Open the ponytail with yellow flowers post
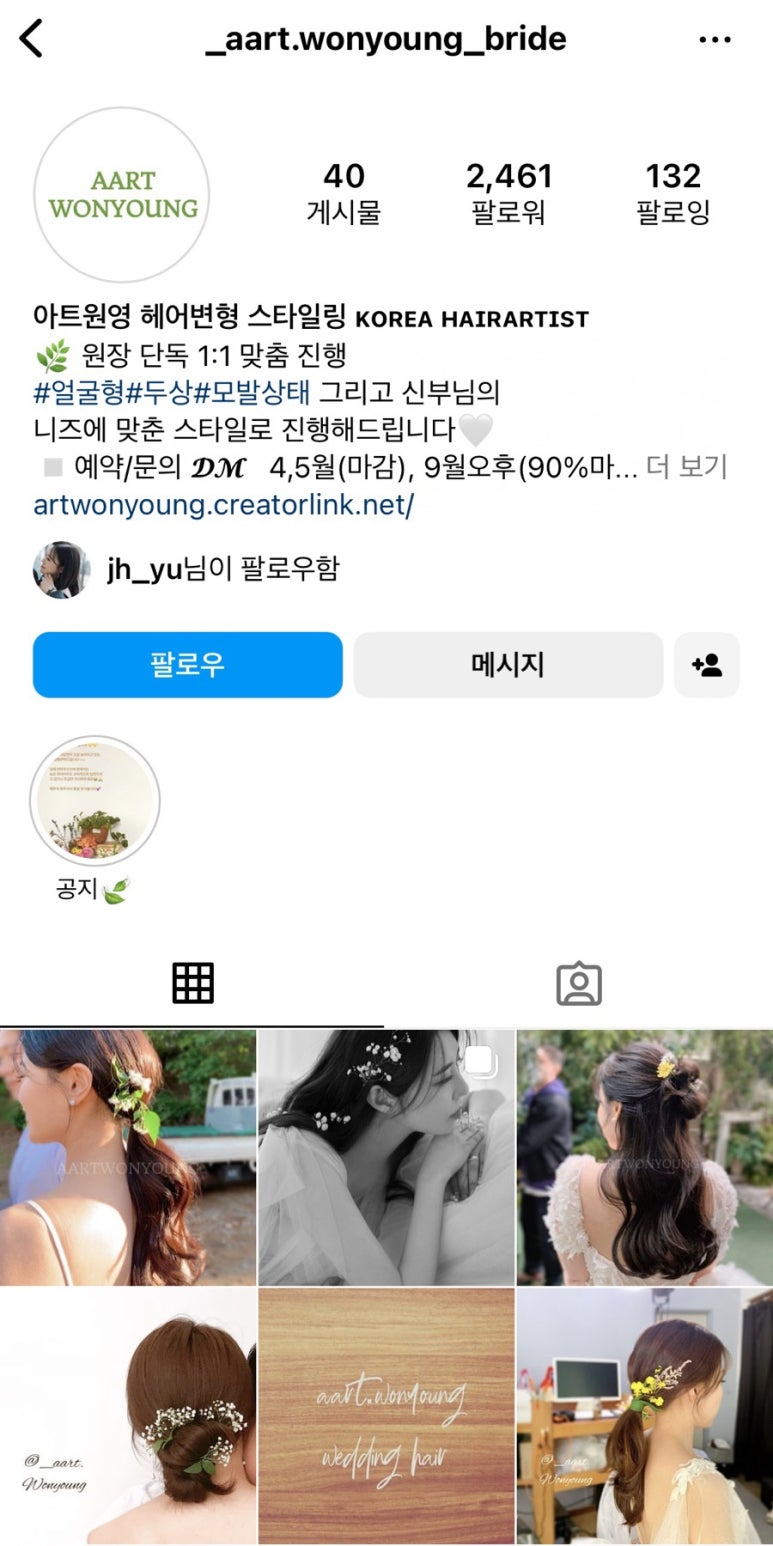773x1546 pixels. pyautogui.click(x=645, y=1416)
